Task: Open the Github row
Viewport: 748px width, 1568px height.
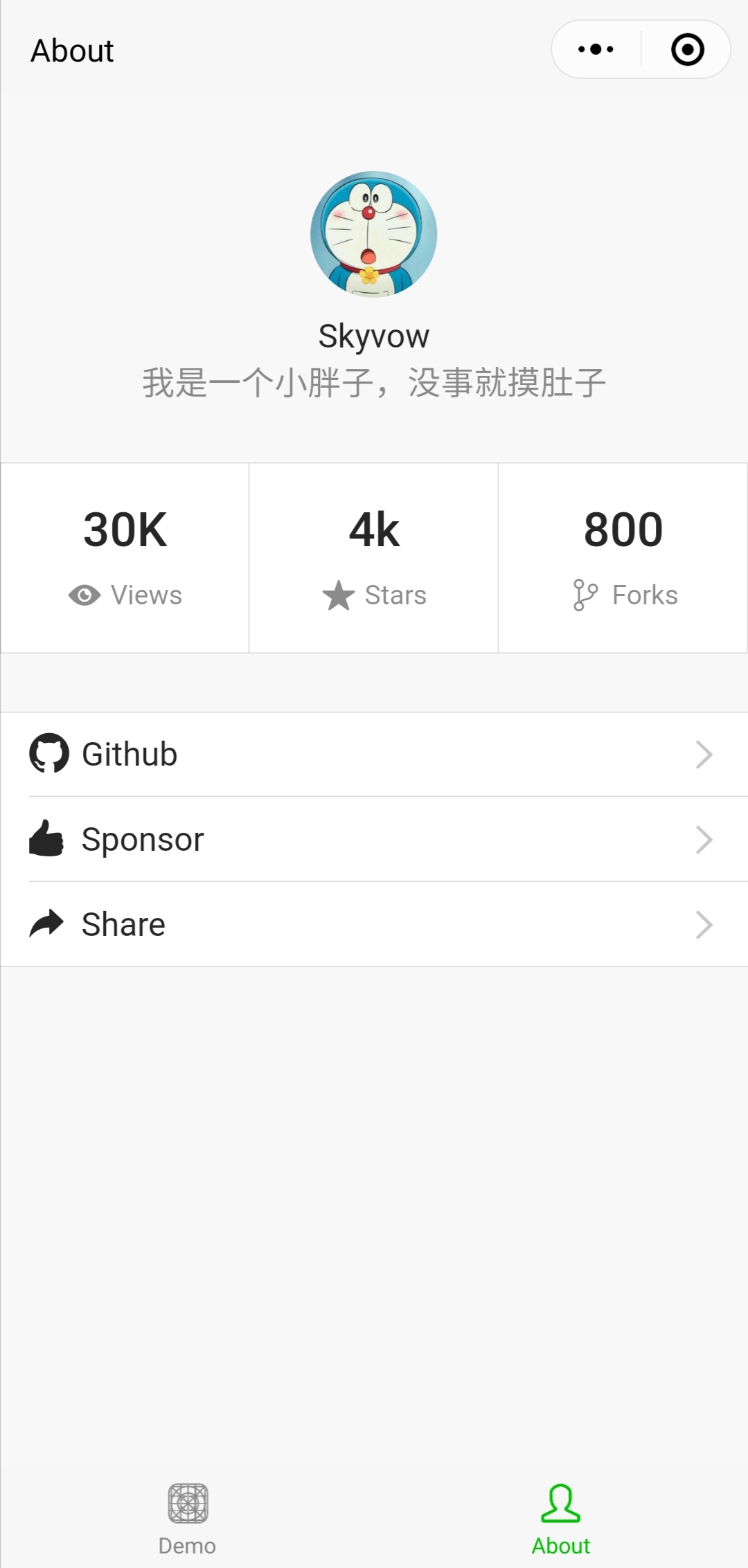Action: coord(374,755)
